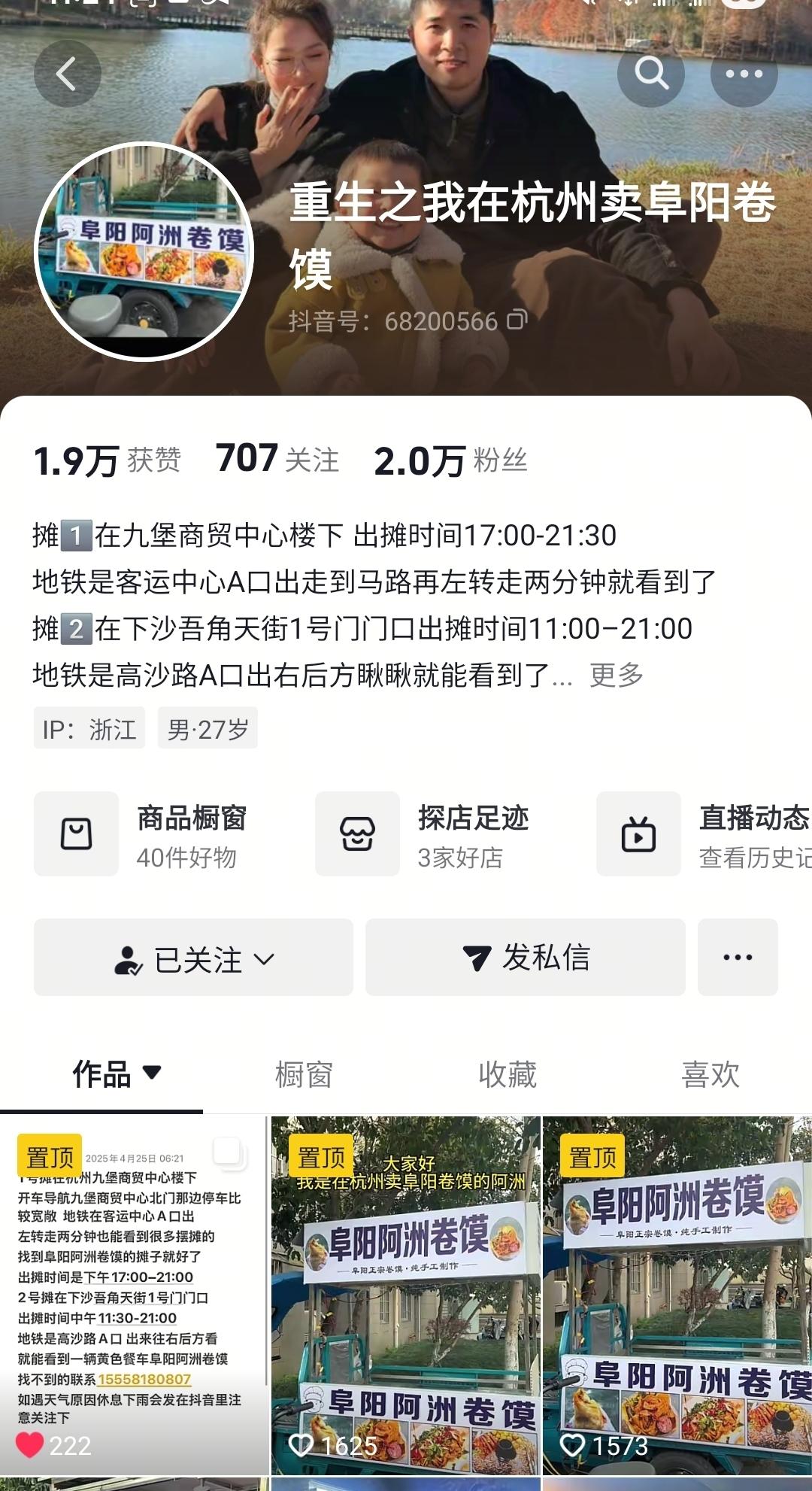View the 2.0万 粉丝 followers list
Screen dimensions: 812x1491
[x=450, y=460]
